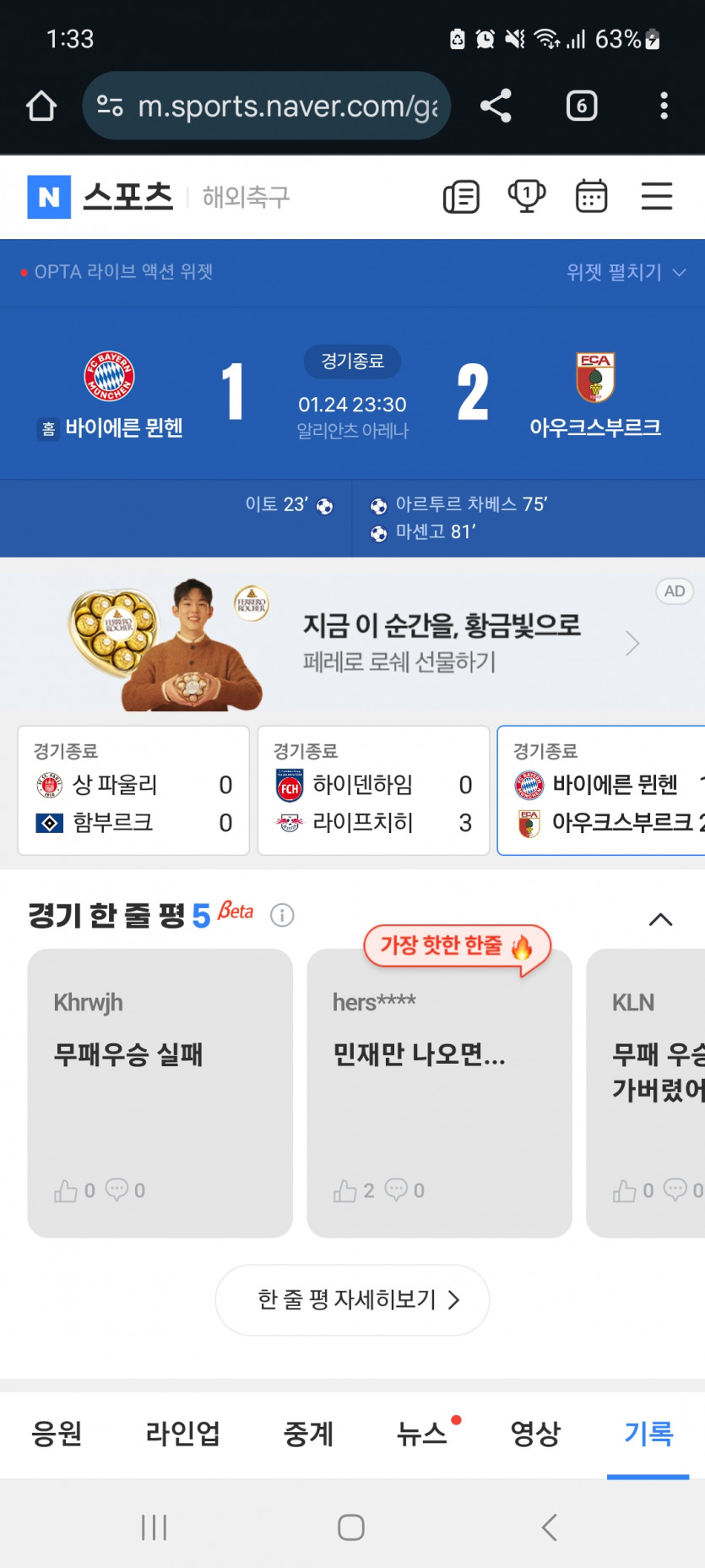
Task: Open the browser three-dot overflow menu
Action: pyautogui.click(x=664, y=106)
